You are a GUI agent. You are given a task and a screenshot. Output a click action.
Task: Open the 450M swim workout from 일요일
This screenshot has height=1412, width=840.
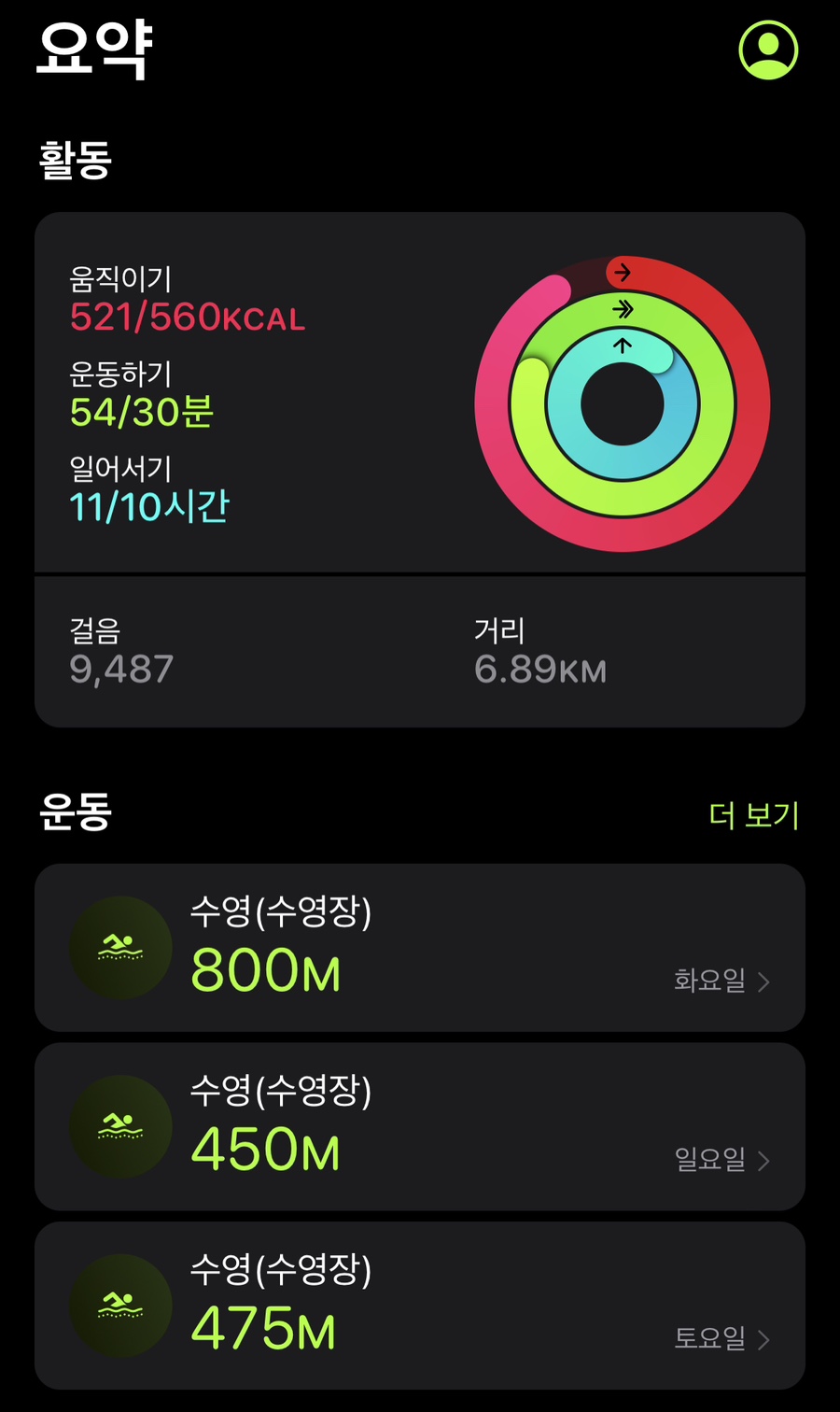click(420, 1126)
